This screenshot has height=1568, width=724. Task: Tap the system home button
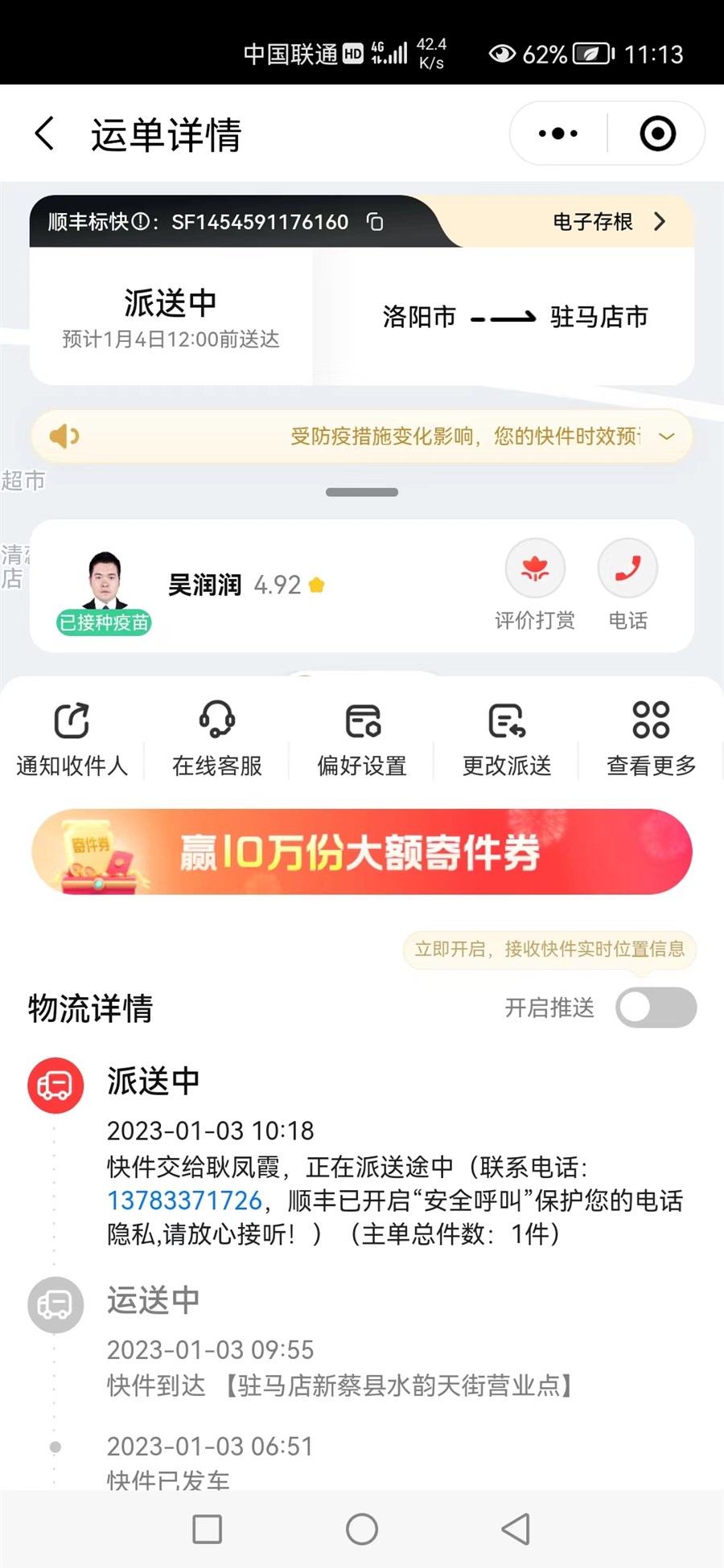click(x=362, y=1529)
